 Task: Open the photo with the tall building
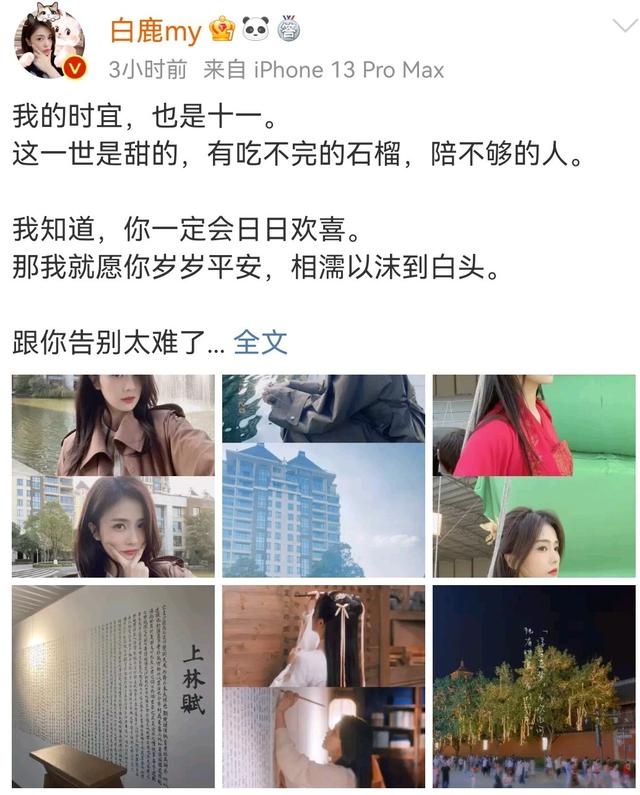click(x=323, y=476)
